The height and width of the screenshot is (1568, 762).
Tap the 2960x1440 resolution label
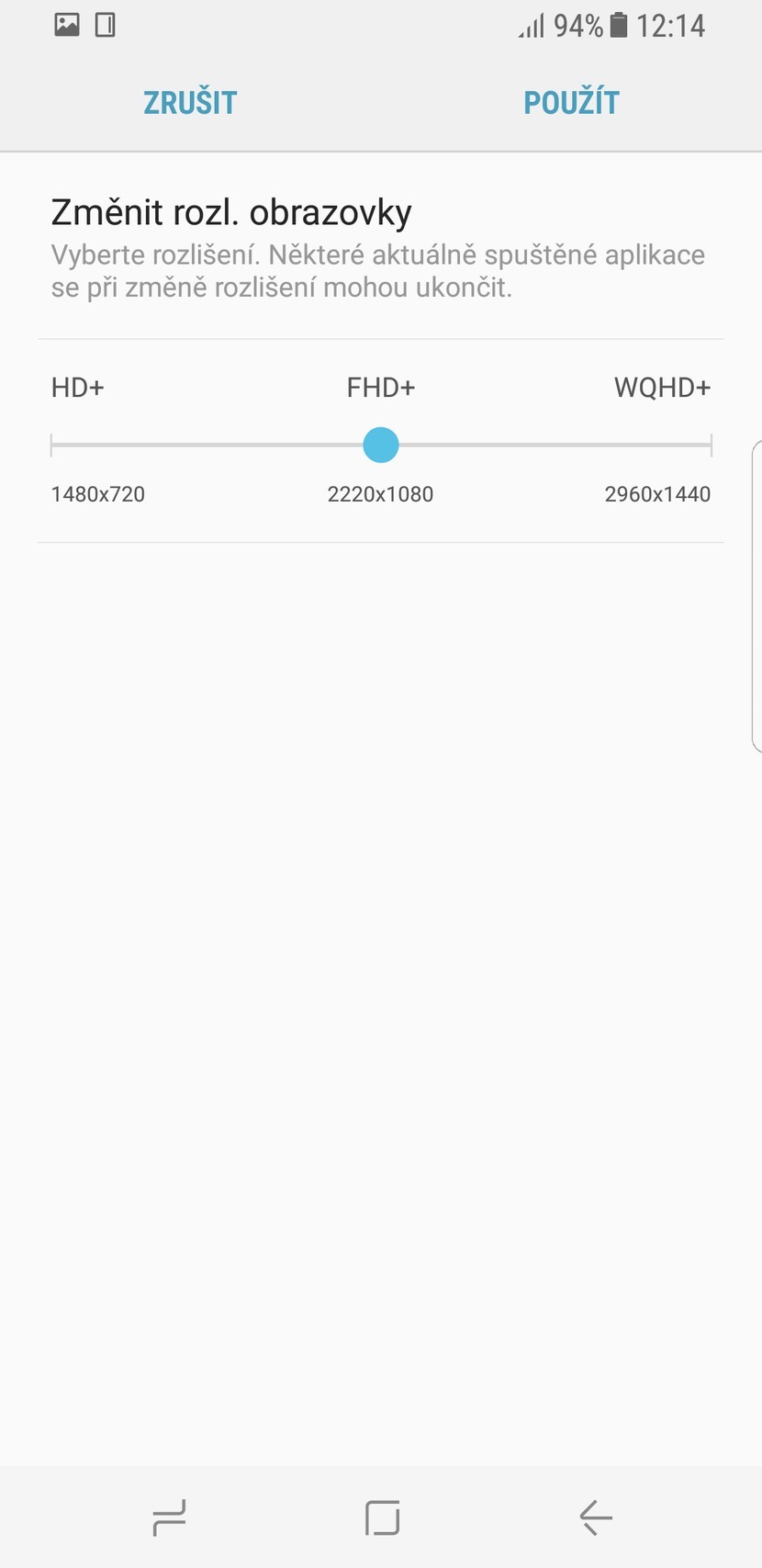[658, 493]
